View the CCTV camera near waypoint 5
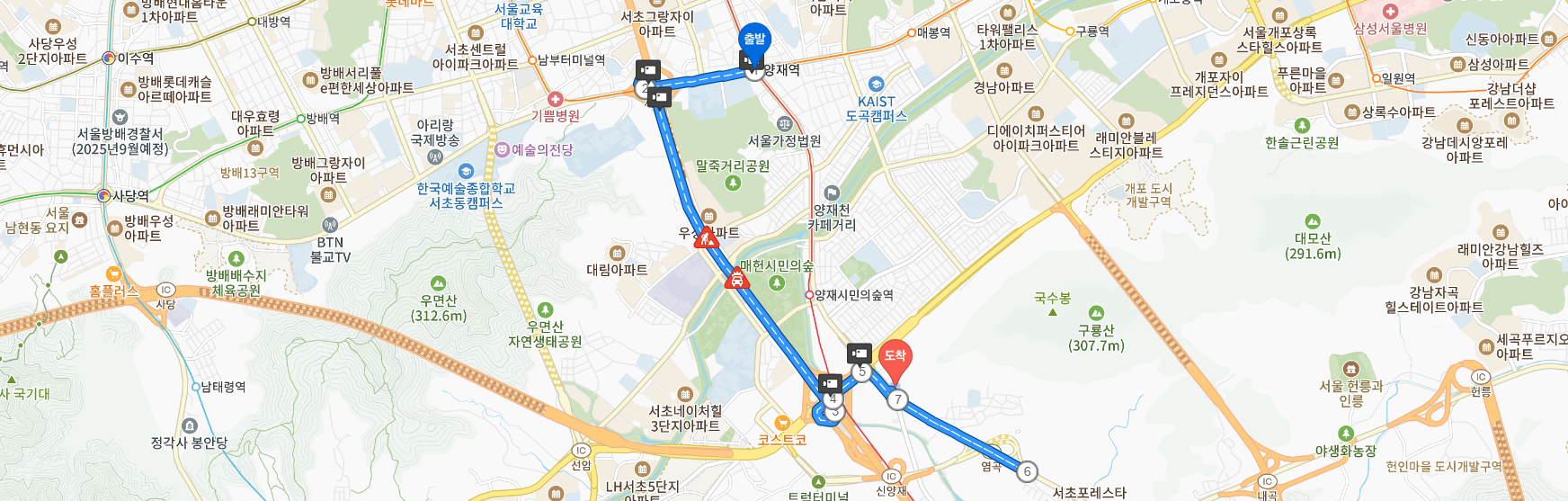 pyautogui.click(x=860, y=353)
